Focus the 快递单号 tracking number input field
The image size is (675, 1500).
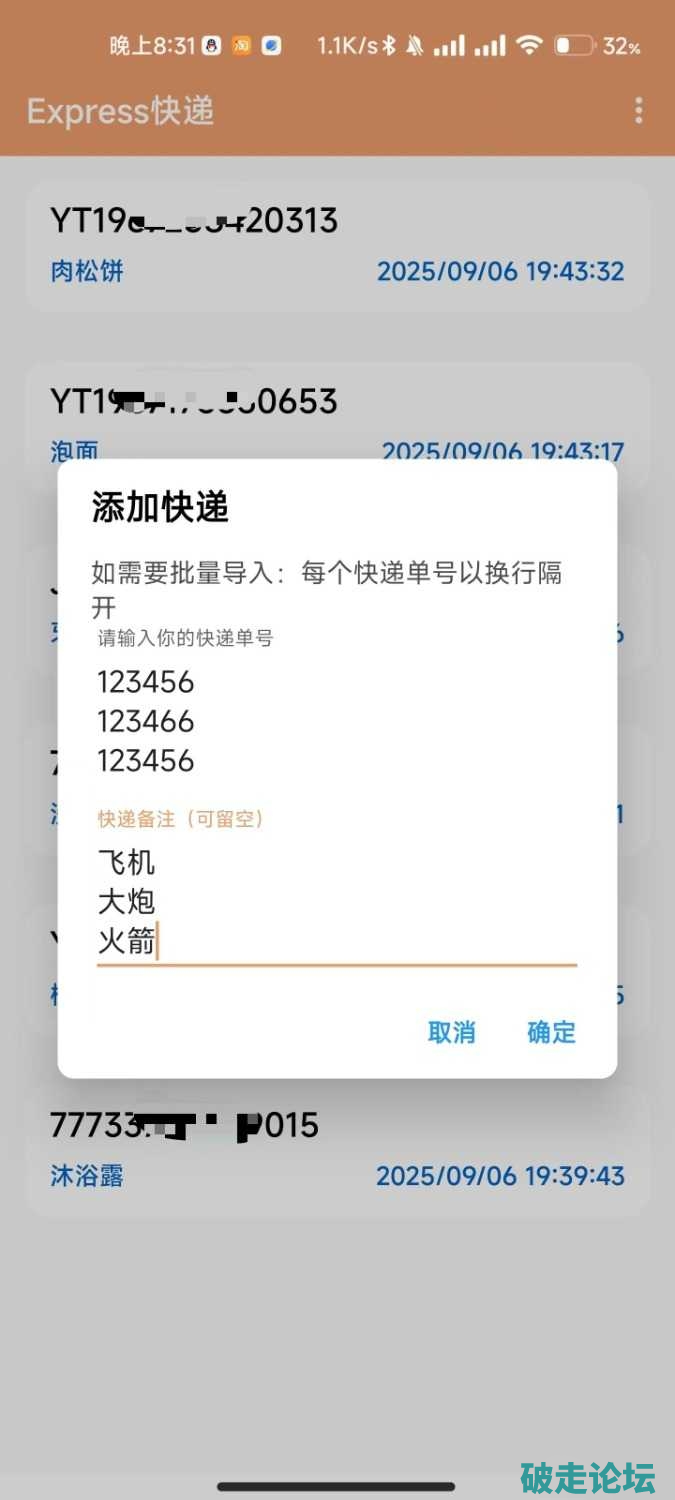pos(336,721)
